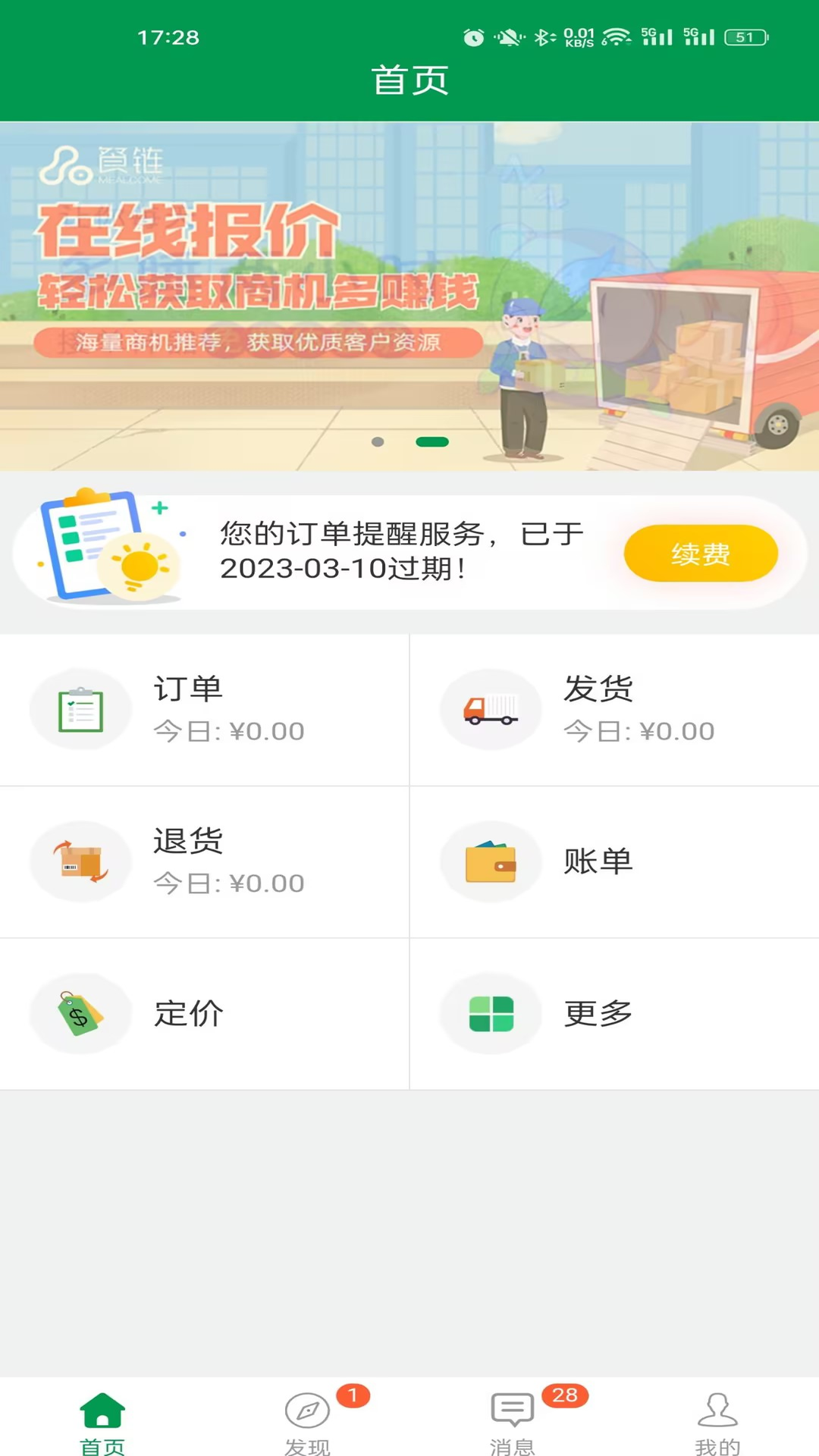The height and width of the screenshot is (1456, 819).
Task: Open the 定价 pricing tile
Action: click(x=205, y=1014)
